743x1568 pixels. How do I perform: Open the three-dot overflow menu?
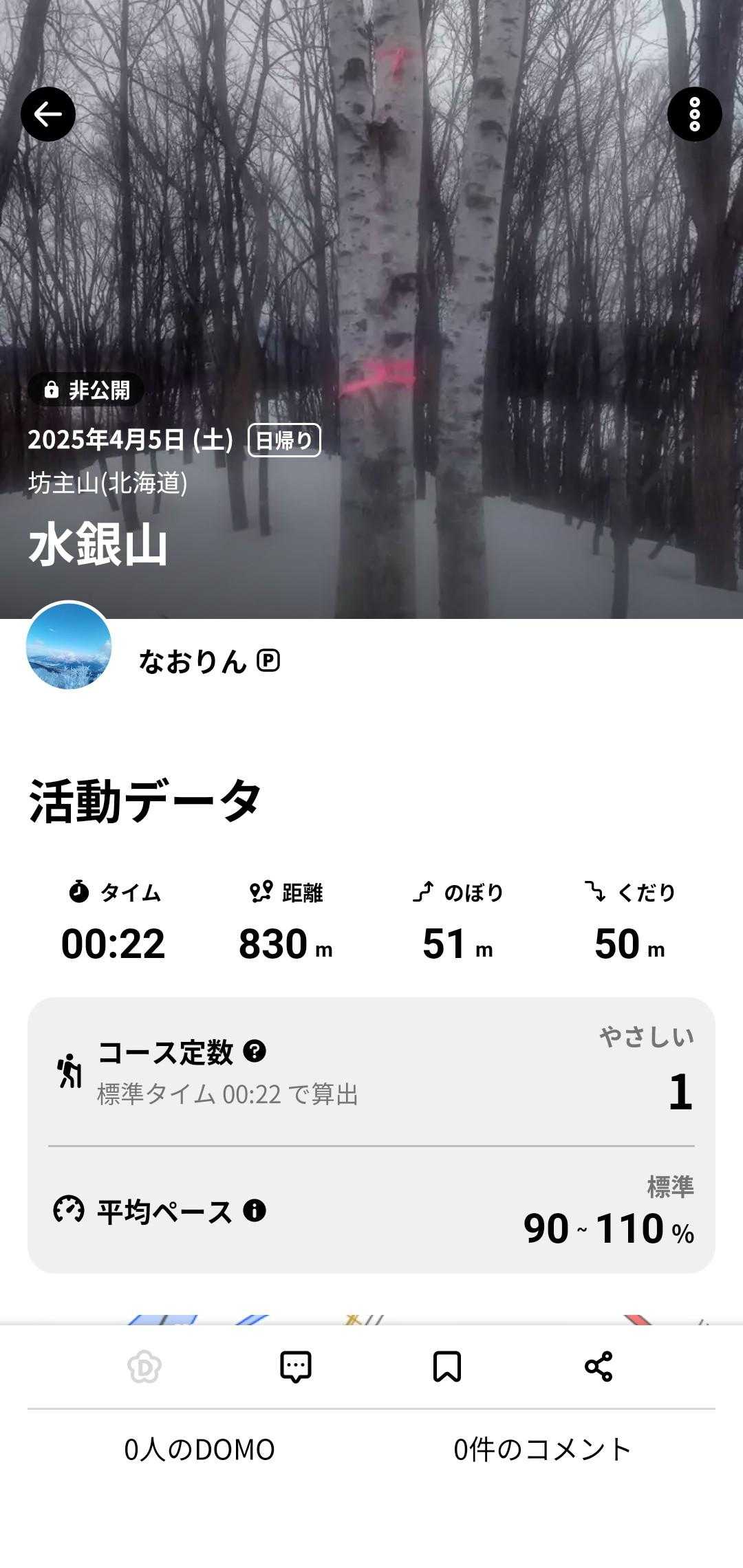click(694, 114)
